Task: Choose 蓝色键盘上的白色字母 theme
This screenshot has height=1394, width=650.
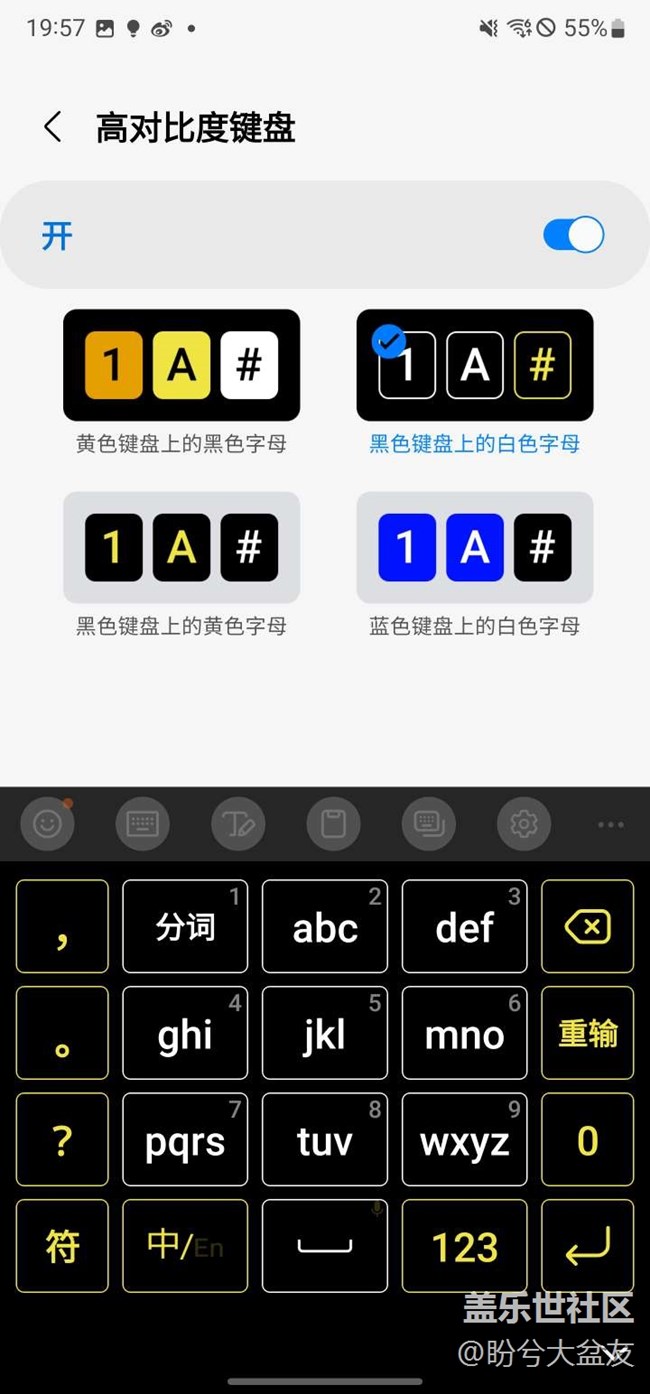Action: tap(474, 547)
